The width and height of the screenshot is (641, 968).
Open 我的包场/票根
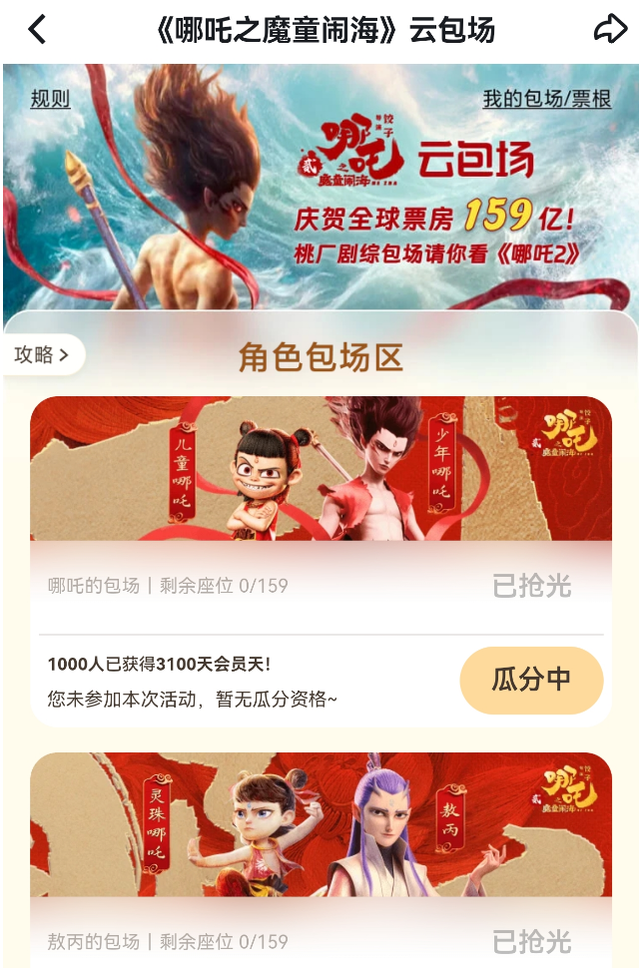(x=546, y=99)
